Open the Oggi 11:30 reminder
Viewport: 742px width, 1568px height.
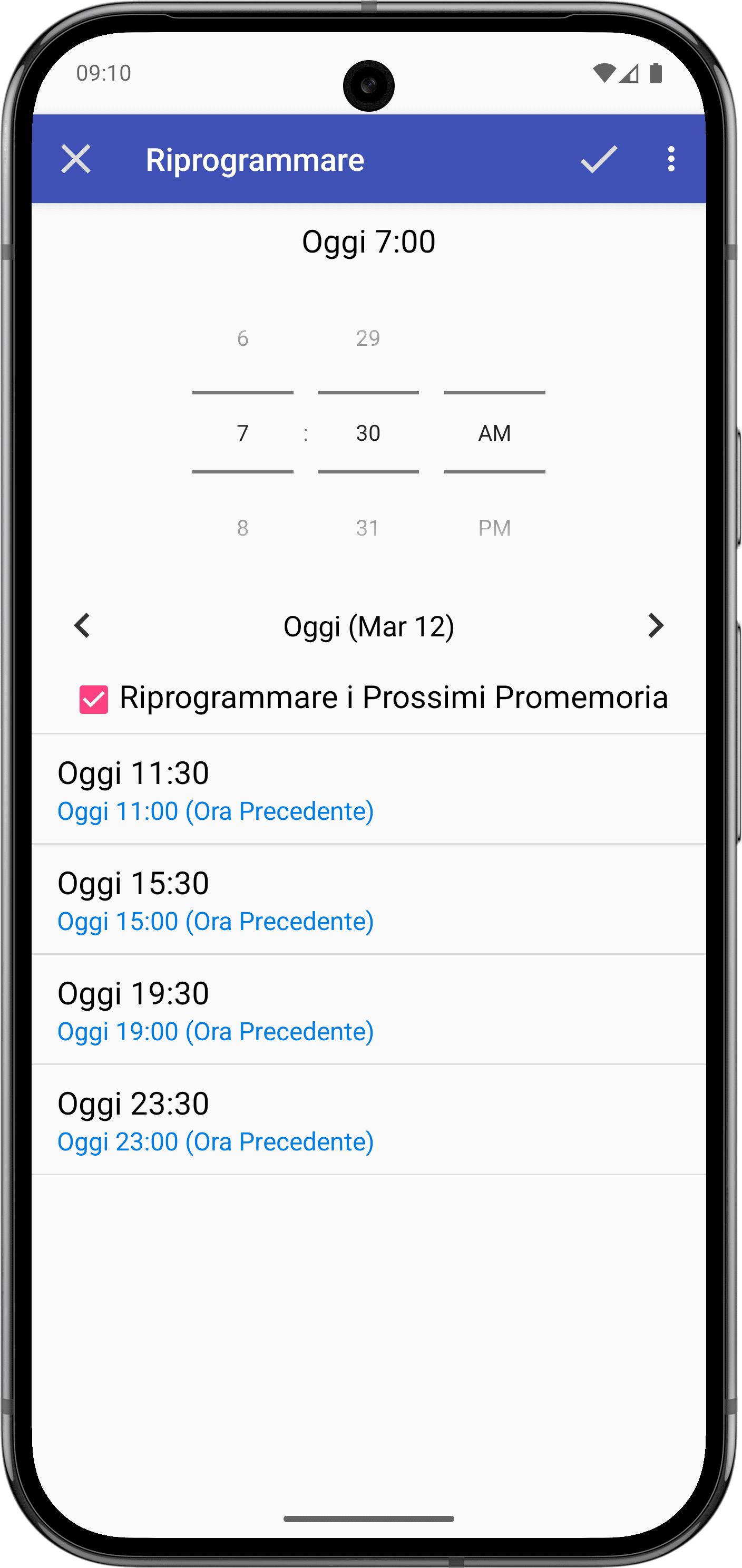coord(368,789)
